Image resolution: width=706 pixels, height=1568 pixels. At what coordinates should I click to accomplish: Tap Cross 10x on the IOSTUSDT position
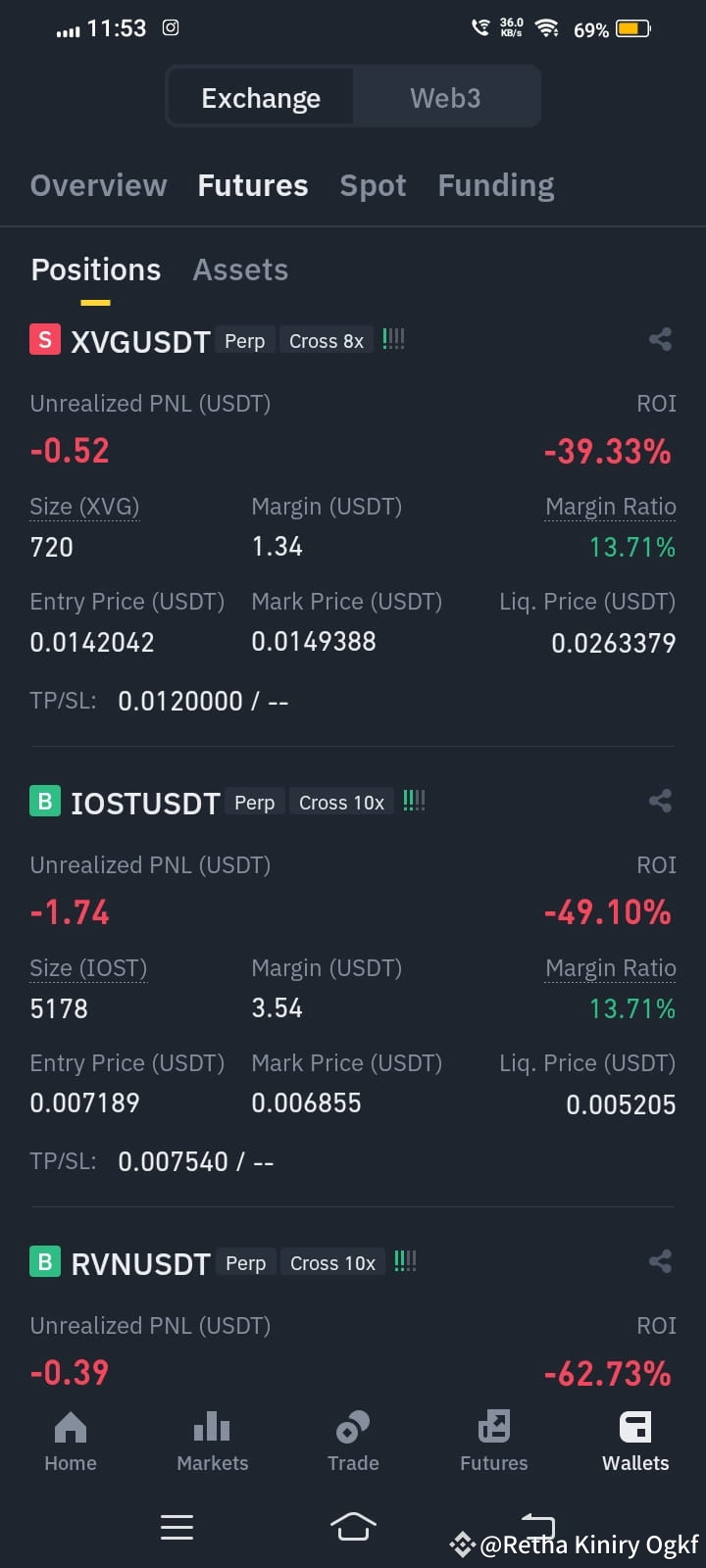341,802
